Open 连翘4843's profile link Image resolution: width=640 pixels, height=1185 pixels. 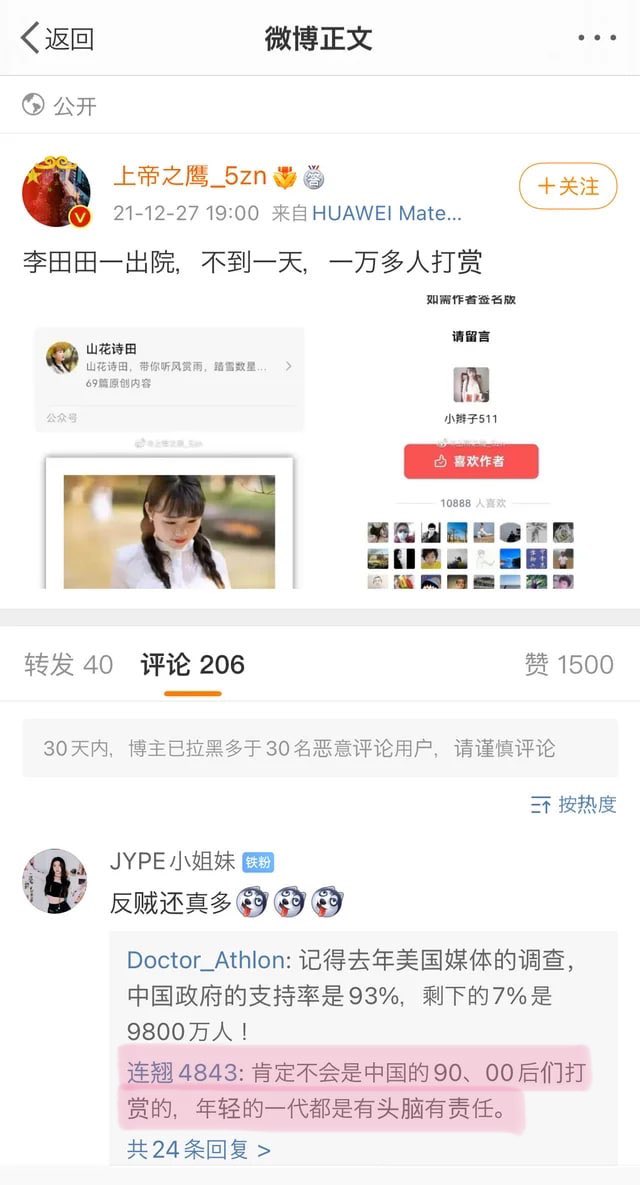pyautogui.click(x=182, y=1073)
